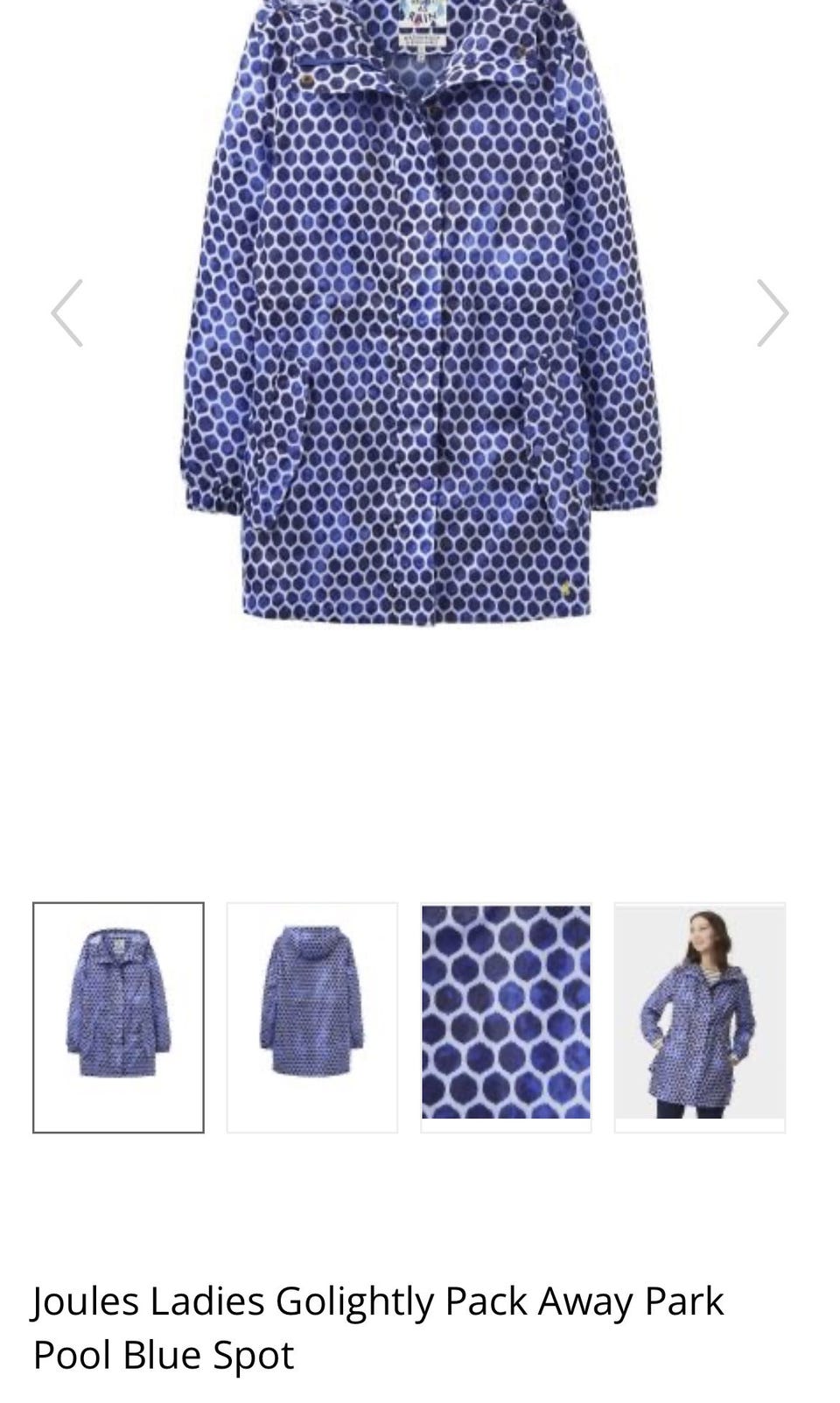Show the previous product image
This screenshot has width=840, height=1403.
click(x=67, y=313)
